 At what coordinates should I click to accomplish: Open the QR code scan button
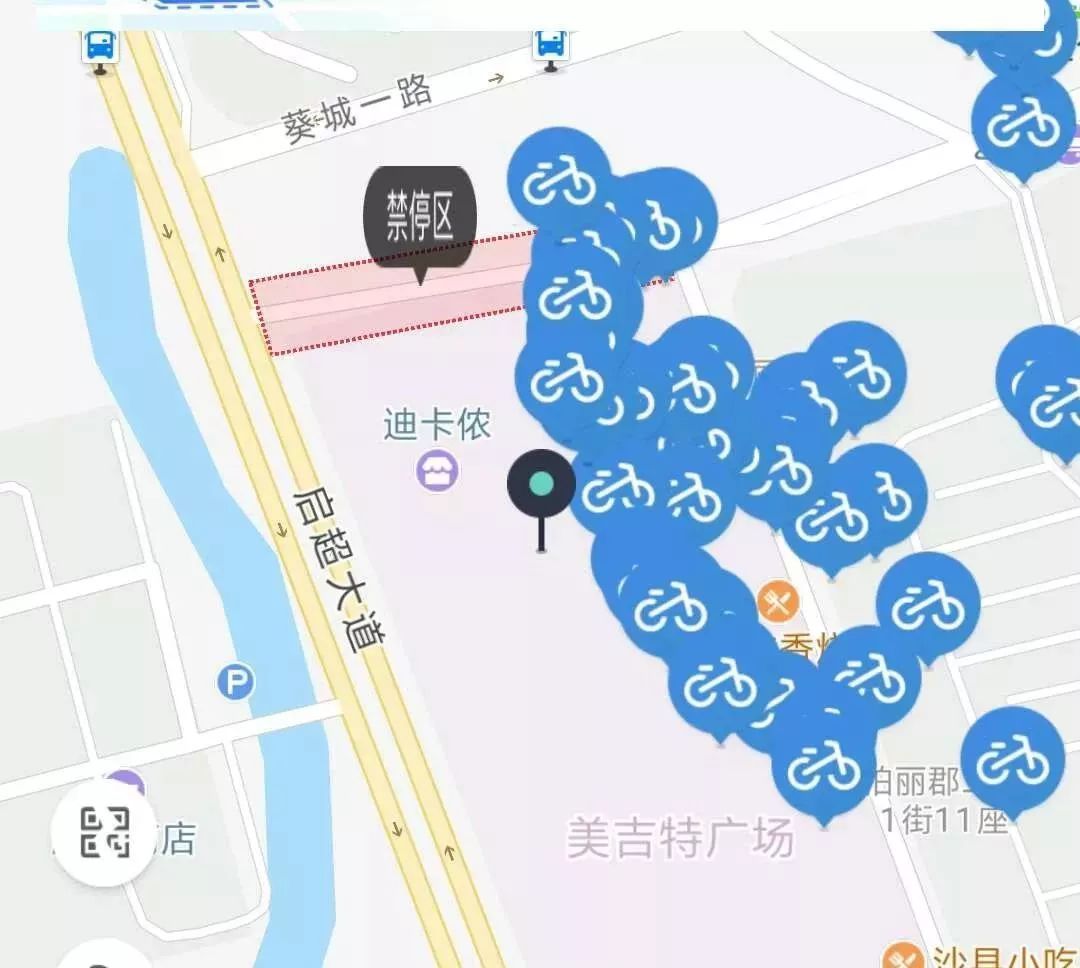tap(104, 833)
